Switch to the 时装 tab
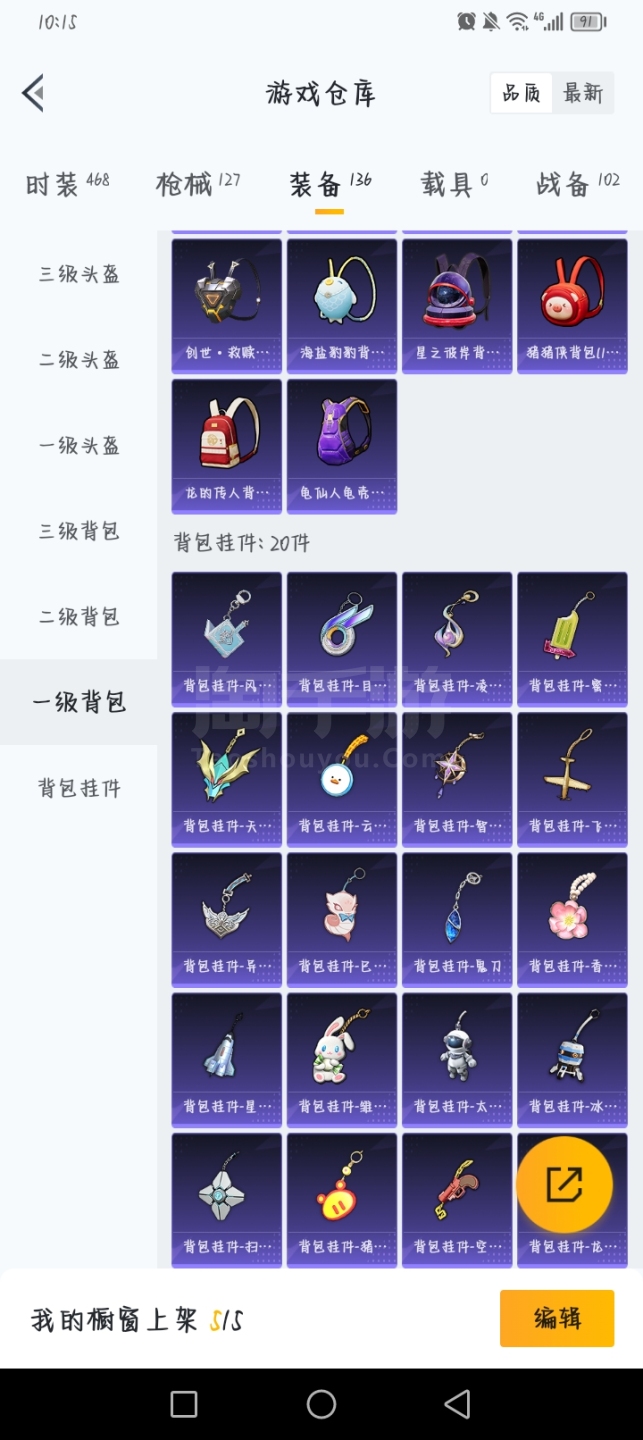643x1440 pixels. [67, 184]
